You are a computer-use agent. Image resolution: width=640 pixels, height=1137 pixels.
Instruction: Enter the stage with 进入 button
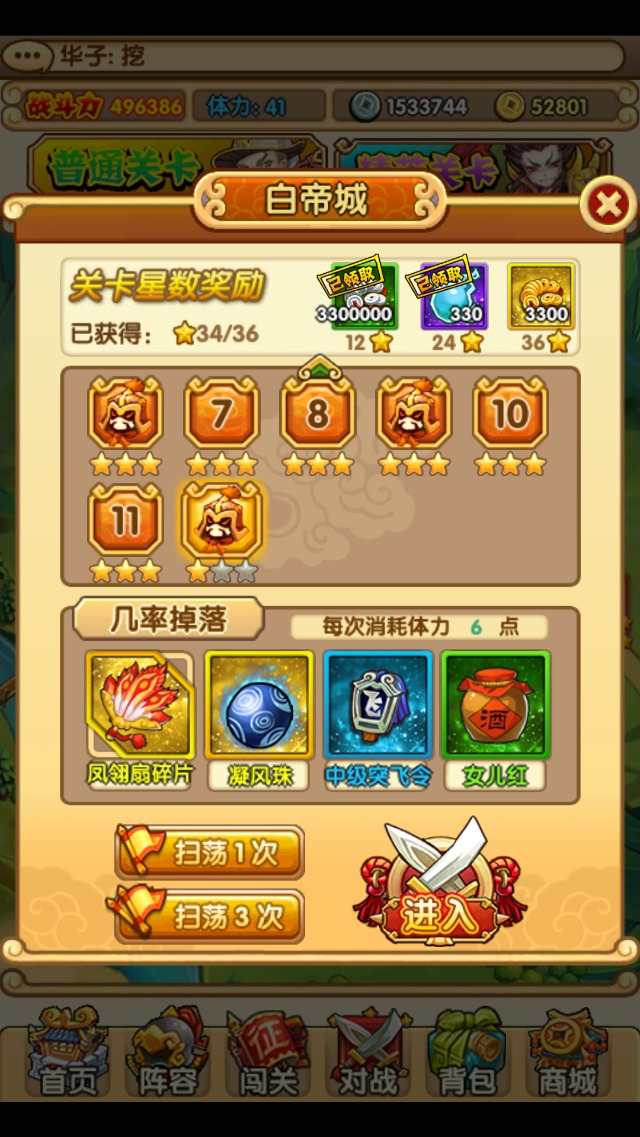pyautogui.click(x=441, y=881)
